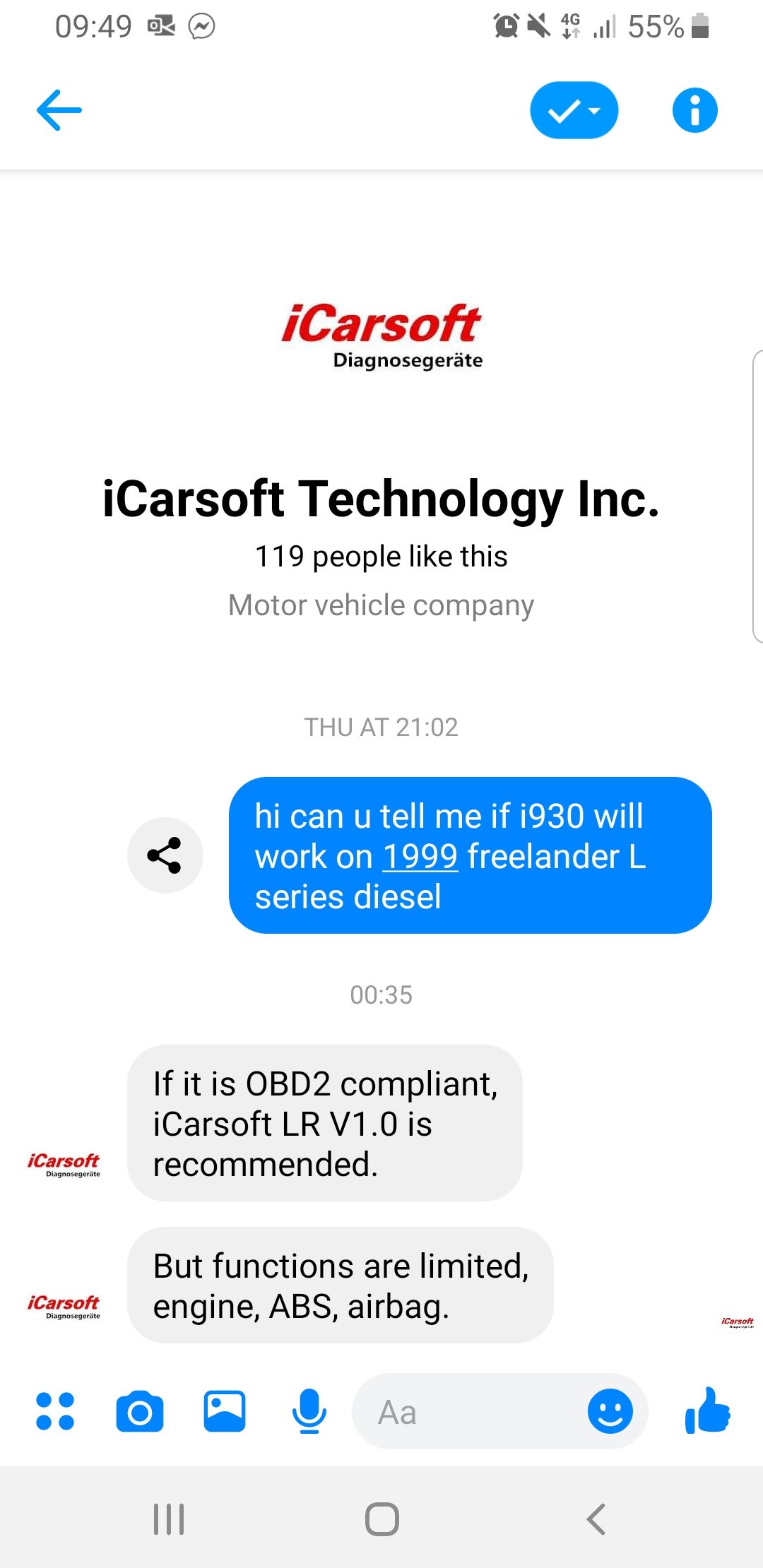Screen dimensions: 763x1568
Task: Open the system recent apps button
Action: pyautogui.click(x=169, y=1519)
